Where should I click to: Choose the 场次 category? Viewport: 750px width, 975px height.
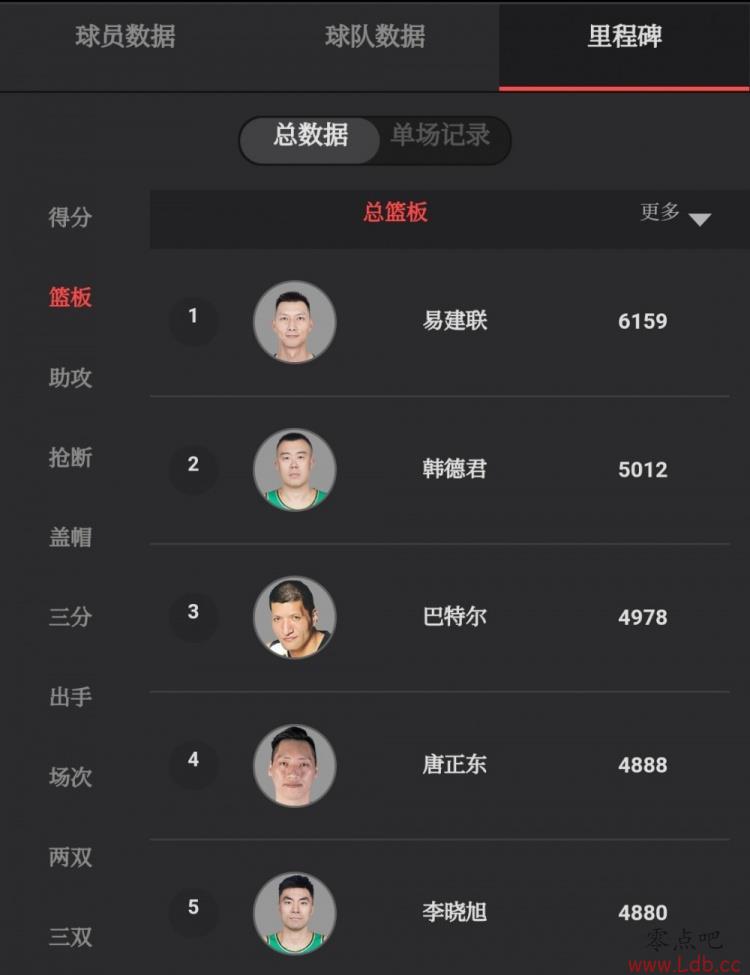[x=70, y=777]
